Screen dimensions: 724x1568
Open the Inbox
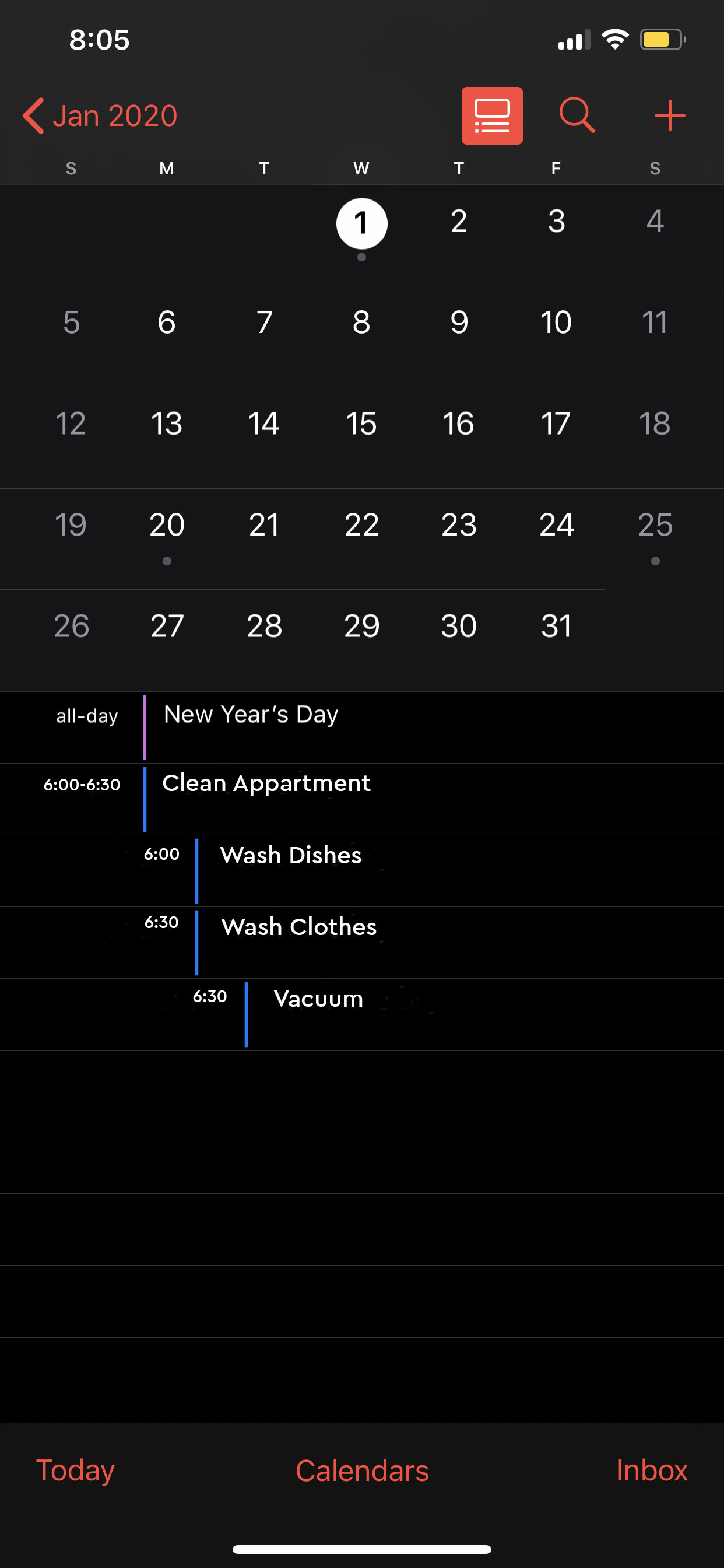click(651, 1471)
